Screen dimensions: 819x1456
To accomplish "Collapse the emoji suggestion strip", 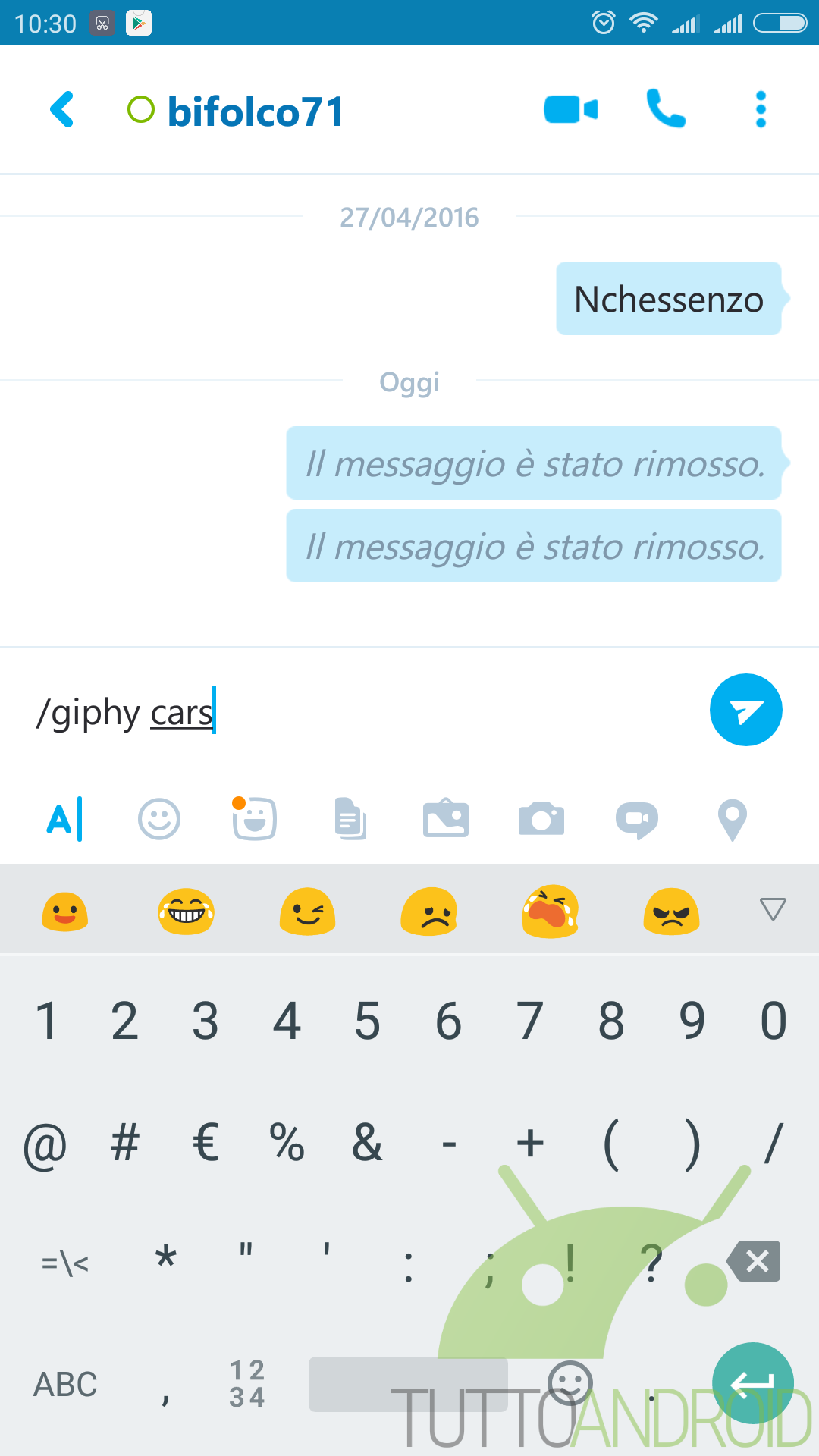I will 773,908.
